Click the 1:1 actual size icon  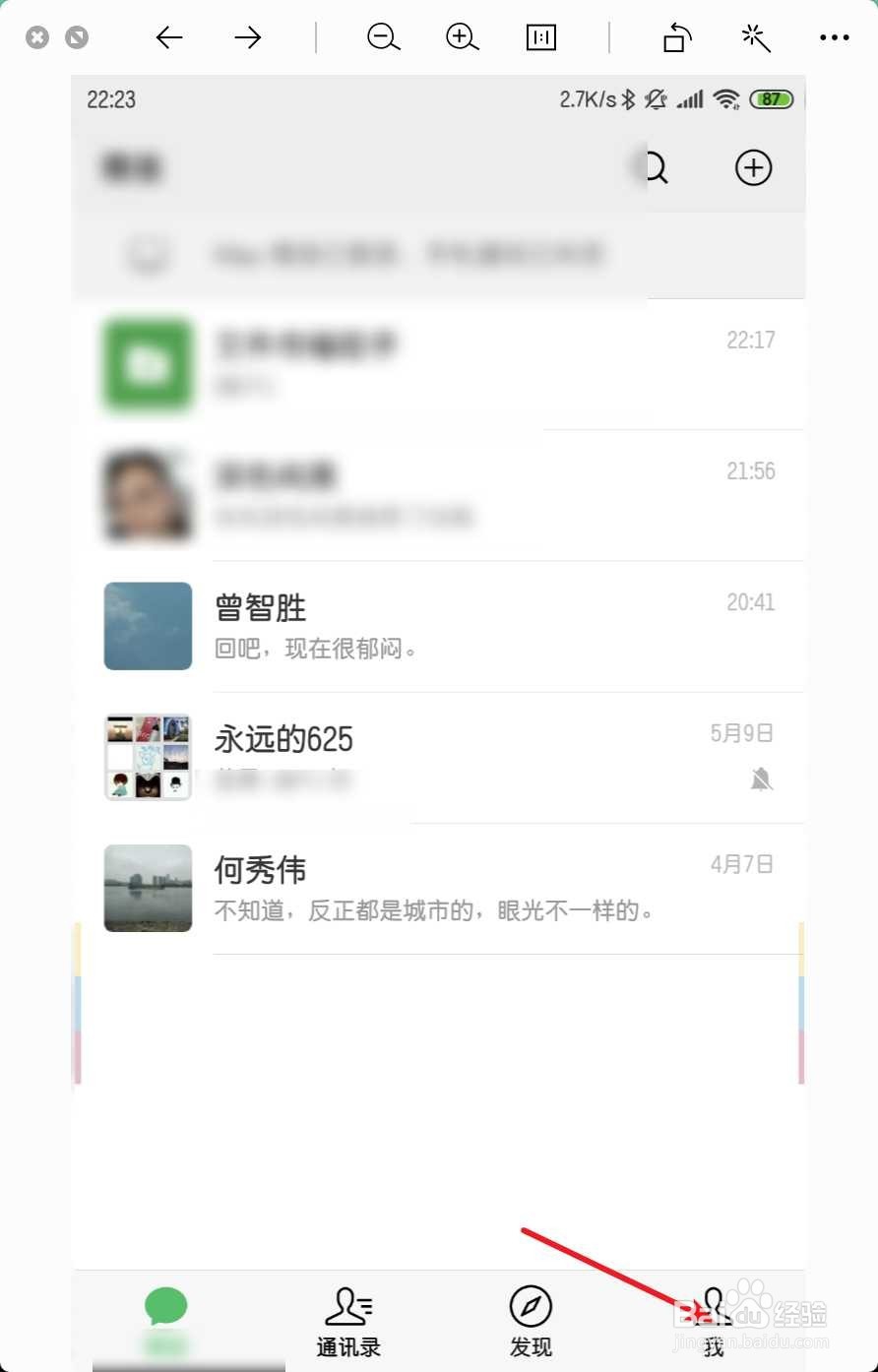click(x=540, y=37)
